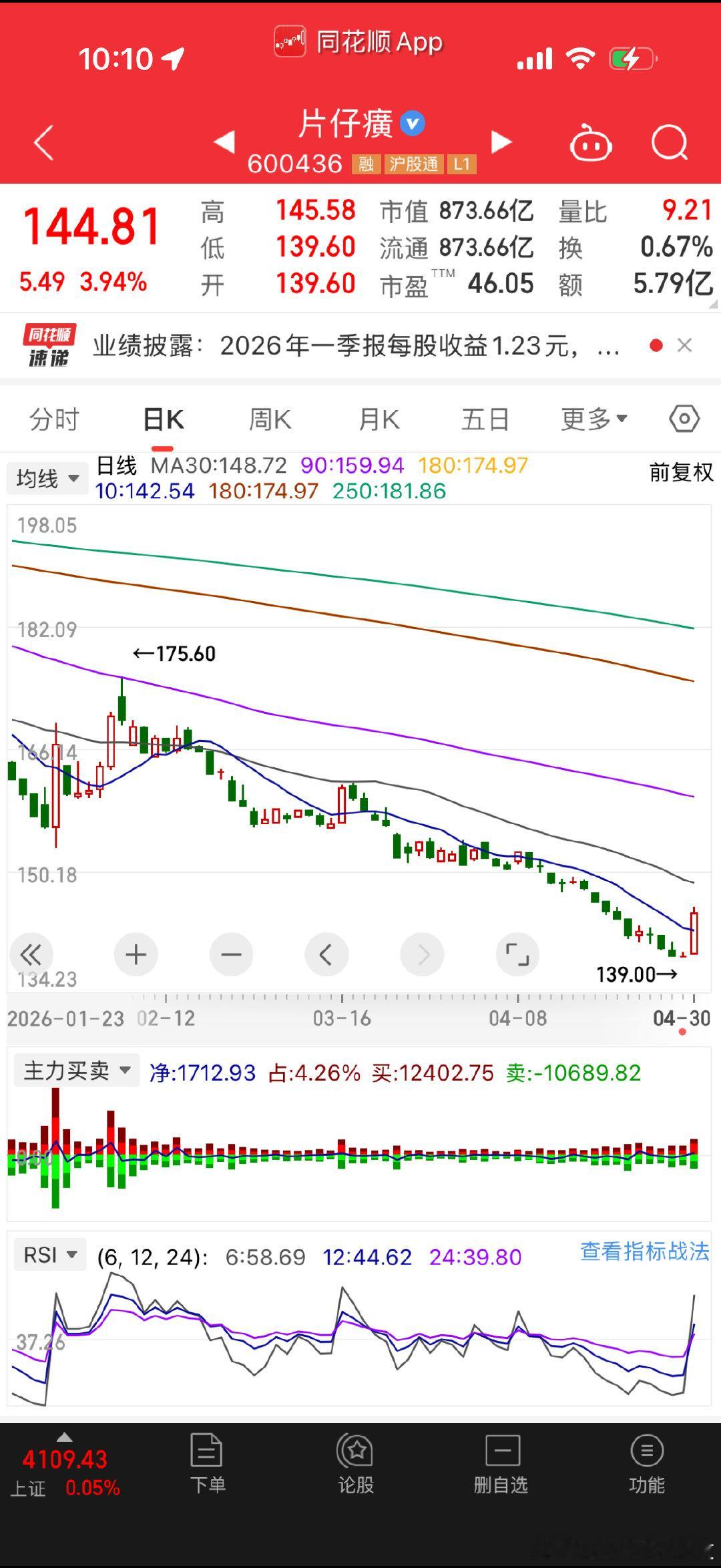This screenshot has height=1568, width=721.
Task: Open the 查看指标战法 link
Action: (x=642, y=1253)
